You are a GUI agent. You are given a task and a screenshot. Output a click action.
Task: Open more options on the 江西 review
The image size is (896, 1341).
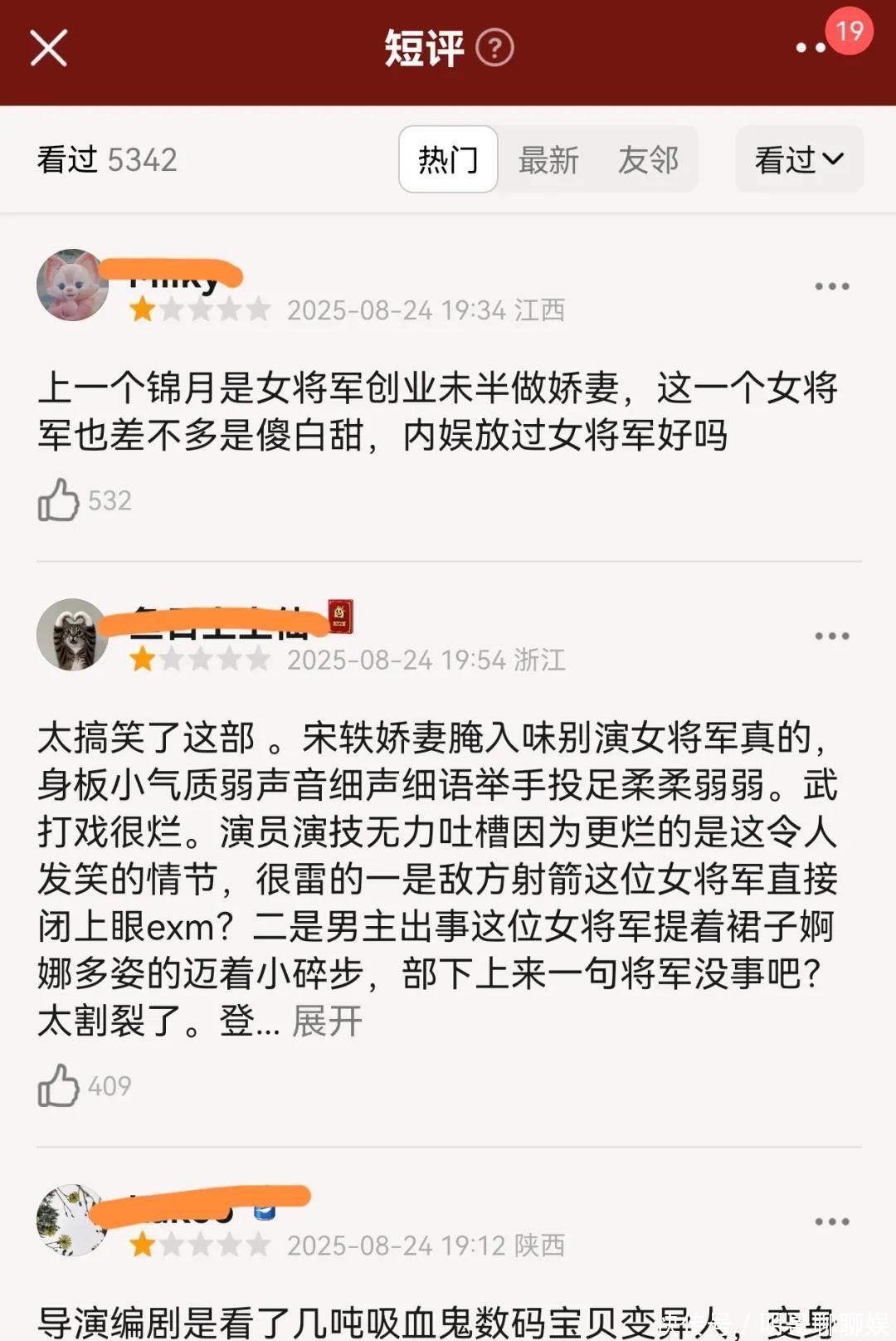click(x=831, y=286)
